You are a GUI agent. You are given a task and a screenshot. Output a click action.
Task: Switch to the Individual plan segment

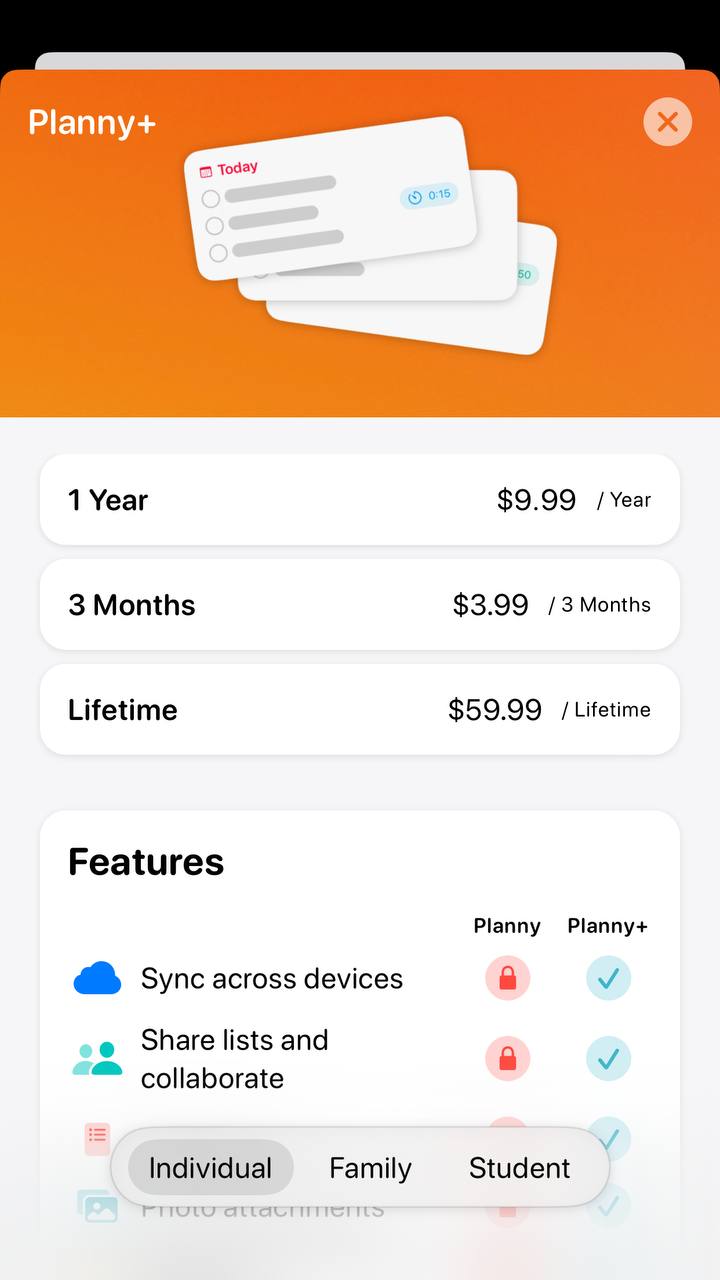[210, 1168]
